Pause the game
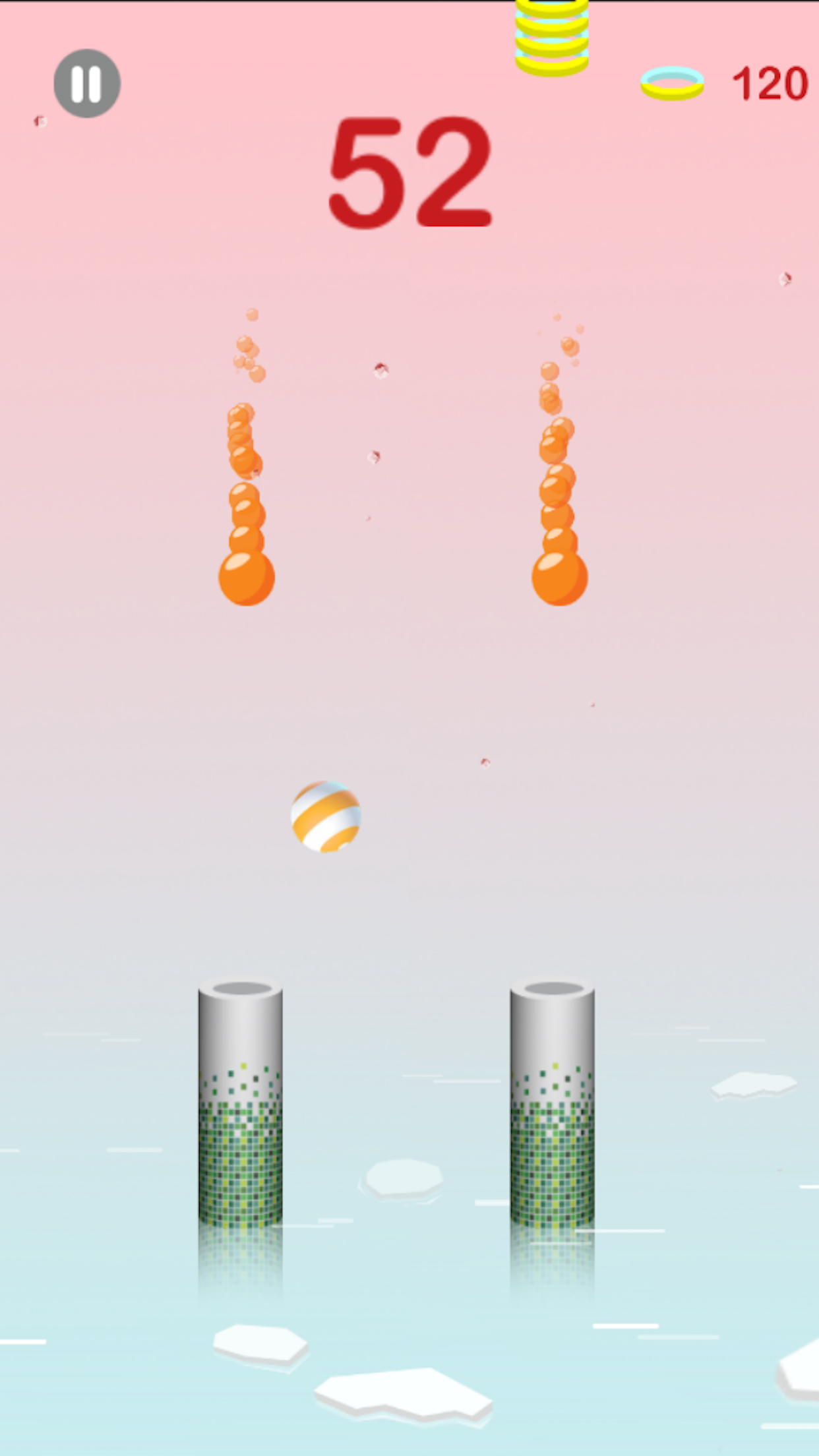 tap(86, 84)
